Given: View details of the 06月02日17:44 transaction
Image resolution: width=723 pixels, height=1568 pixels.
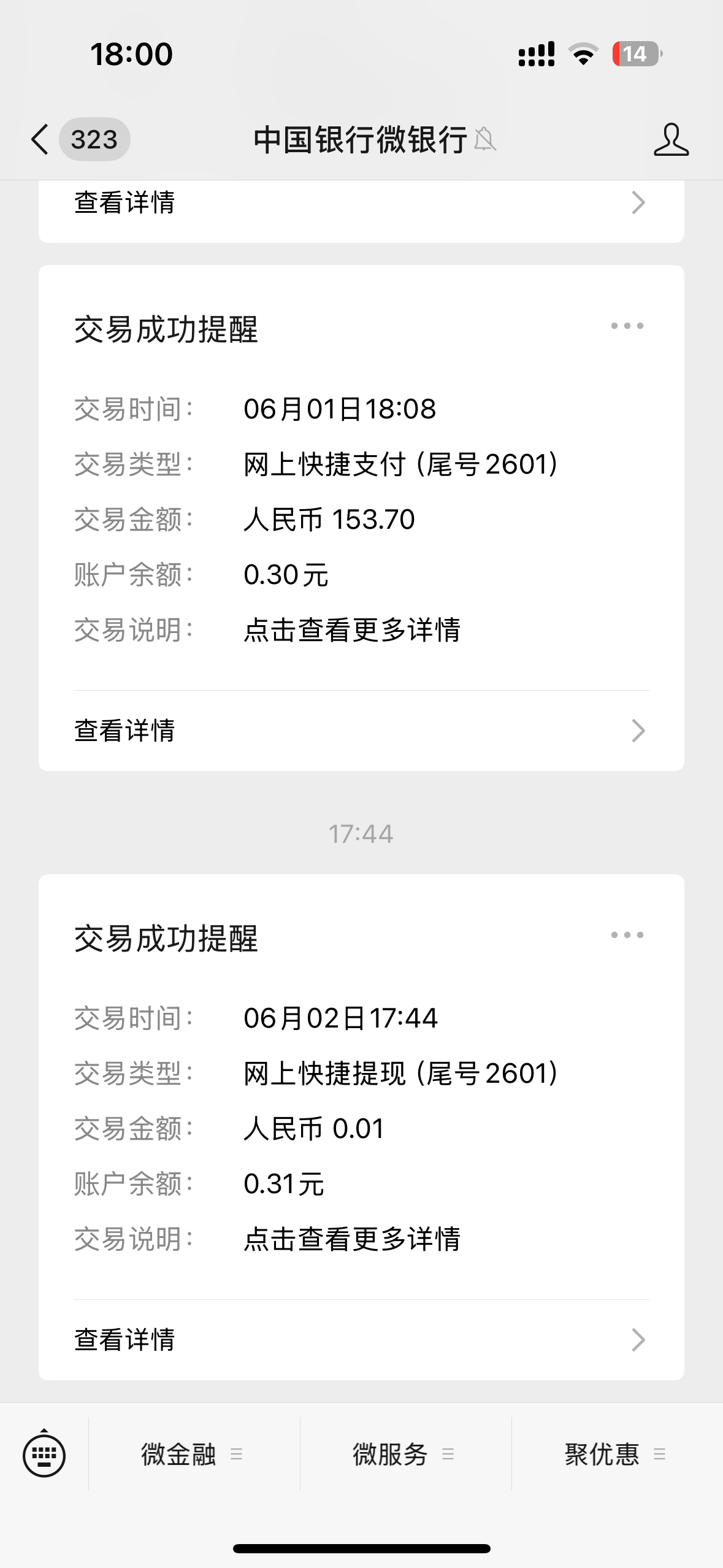Looking at the screenshot, I should pyautogui.click(x=361, y=1340).
